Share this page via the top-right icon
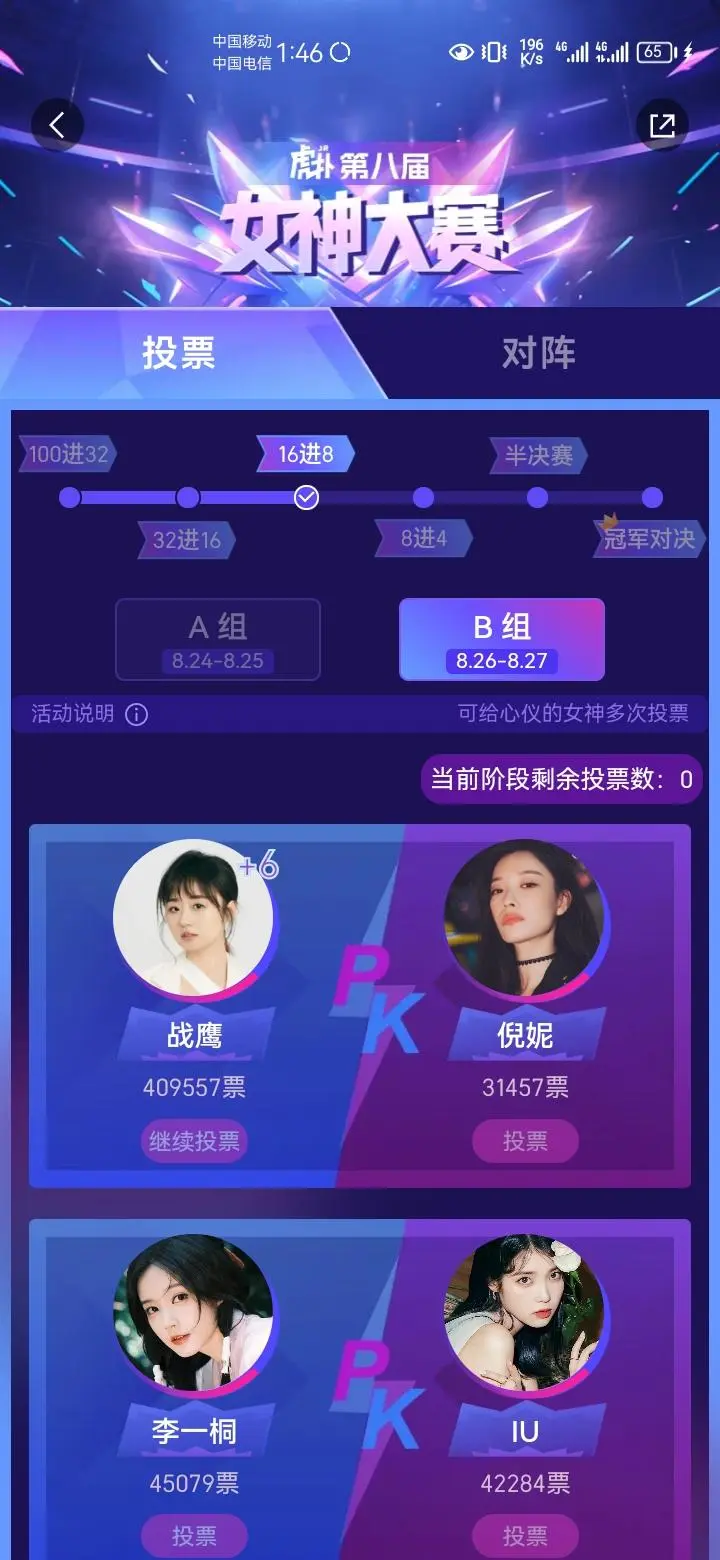The height and width of the screenshot is (1560, 720). pyautogui.click(x=662, y=125)
